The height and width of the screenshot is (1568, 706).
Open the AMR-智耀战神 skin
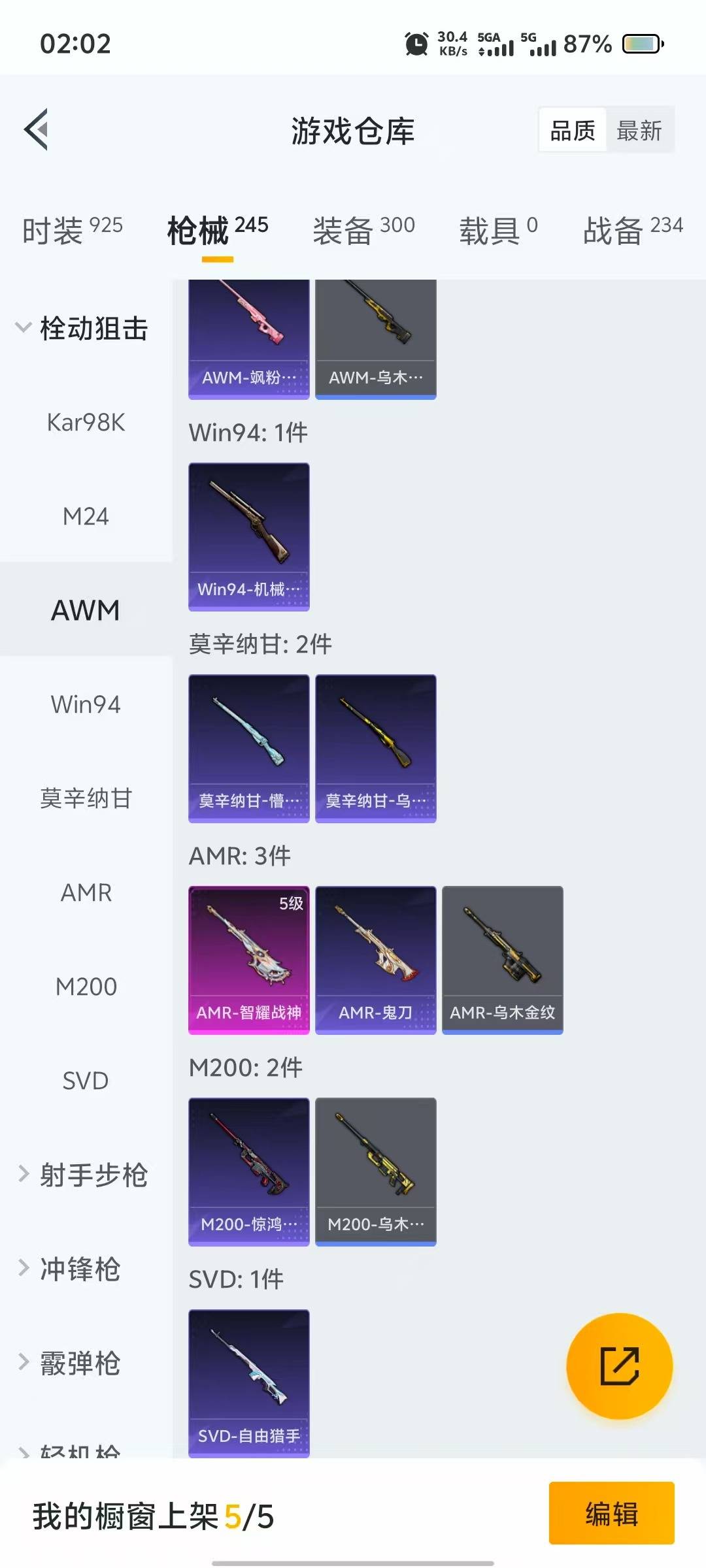(249, 959)
